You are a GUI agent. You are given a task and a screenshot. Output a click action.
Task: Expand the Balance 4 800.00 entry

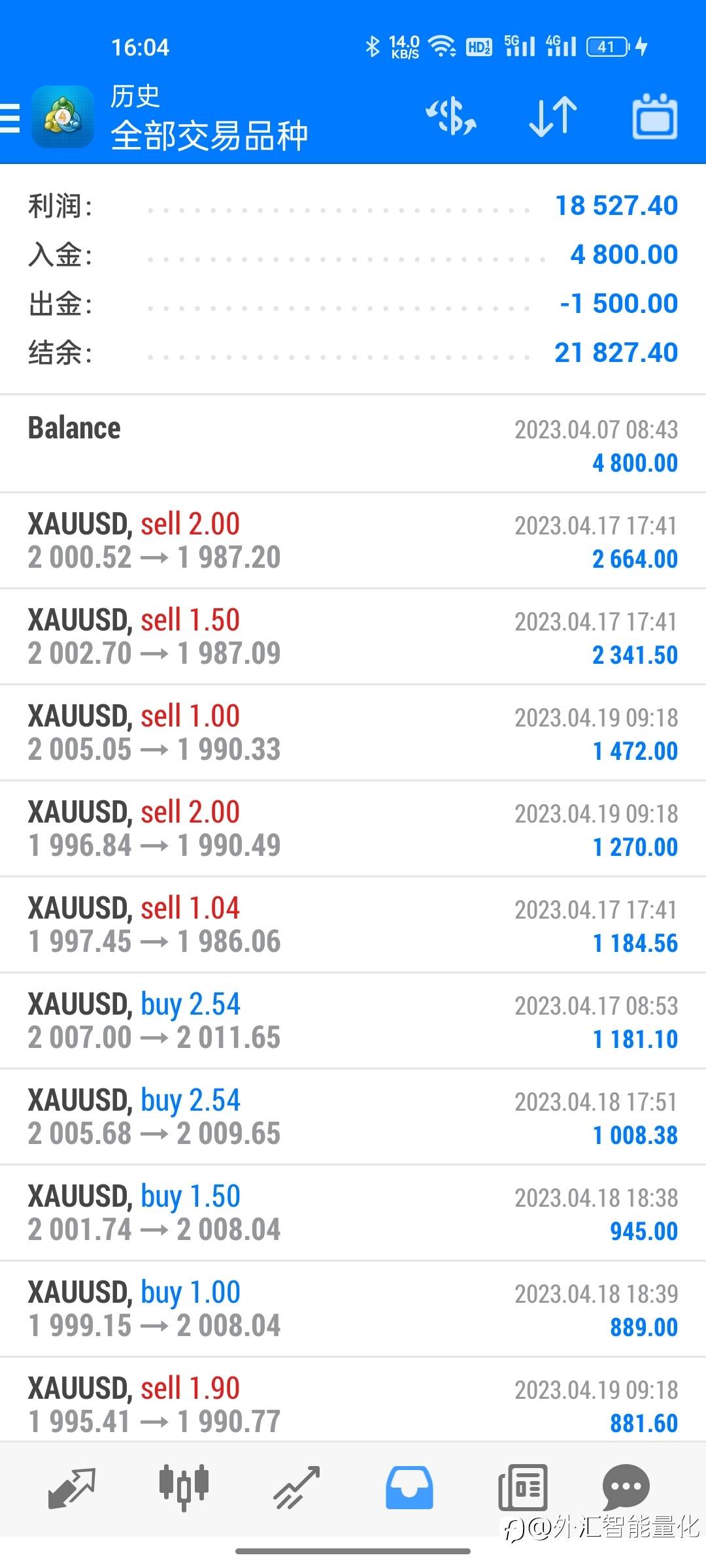click(x=353, y=444)
